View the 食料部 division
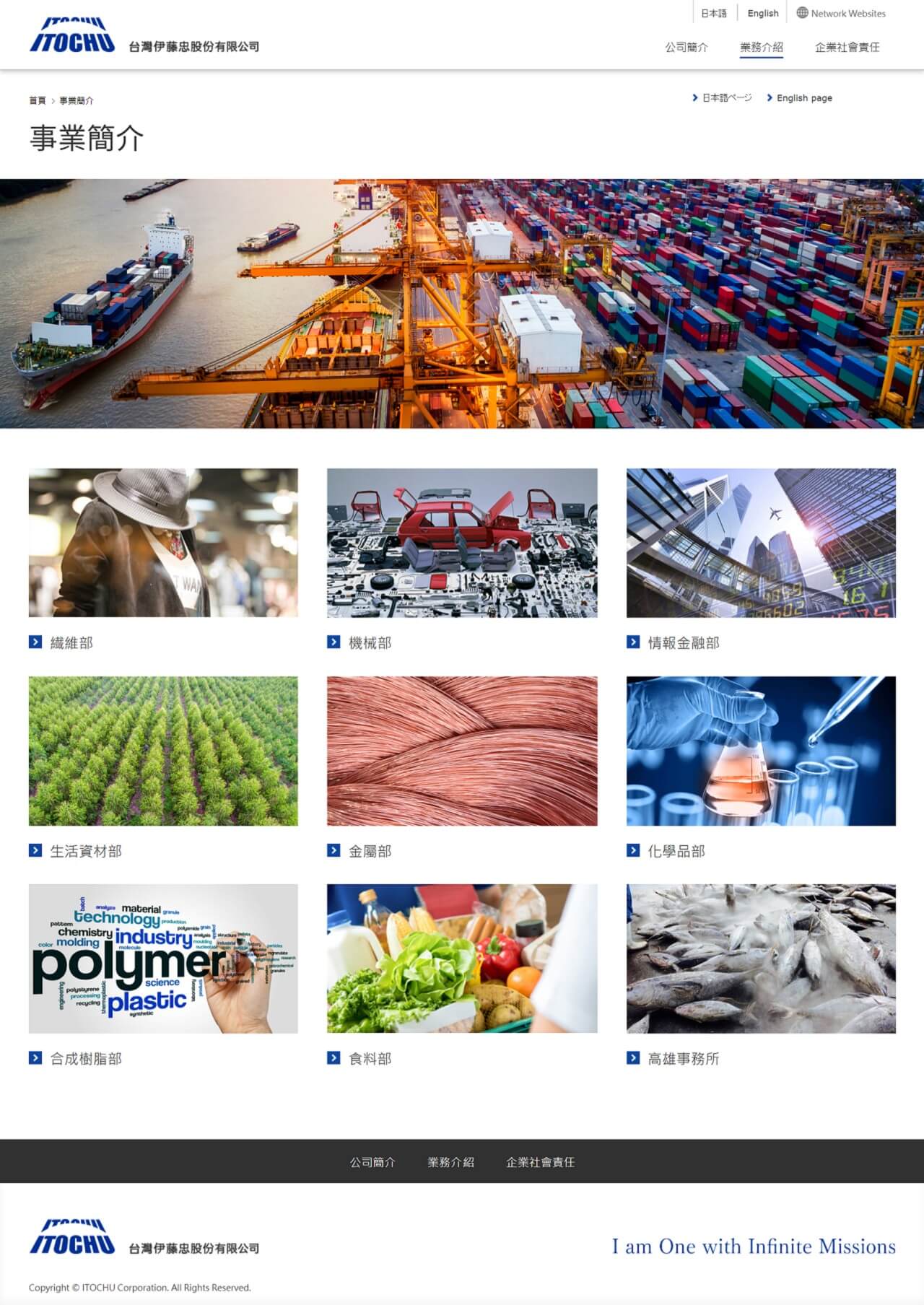Screen dimensions: 924x1305 coord(462,959)
